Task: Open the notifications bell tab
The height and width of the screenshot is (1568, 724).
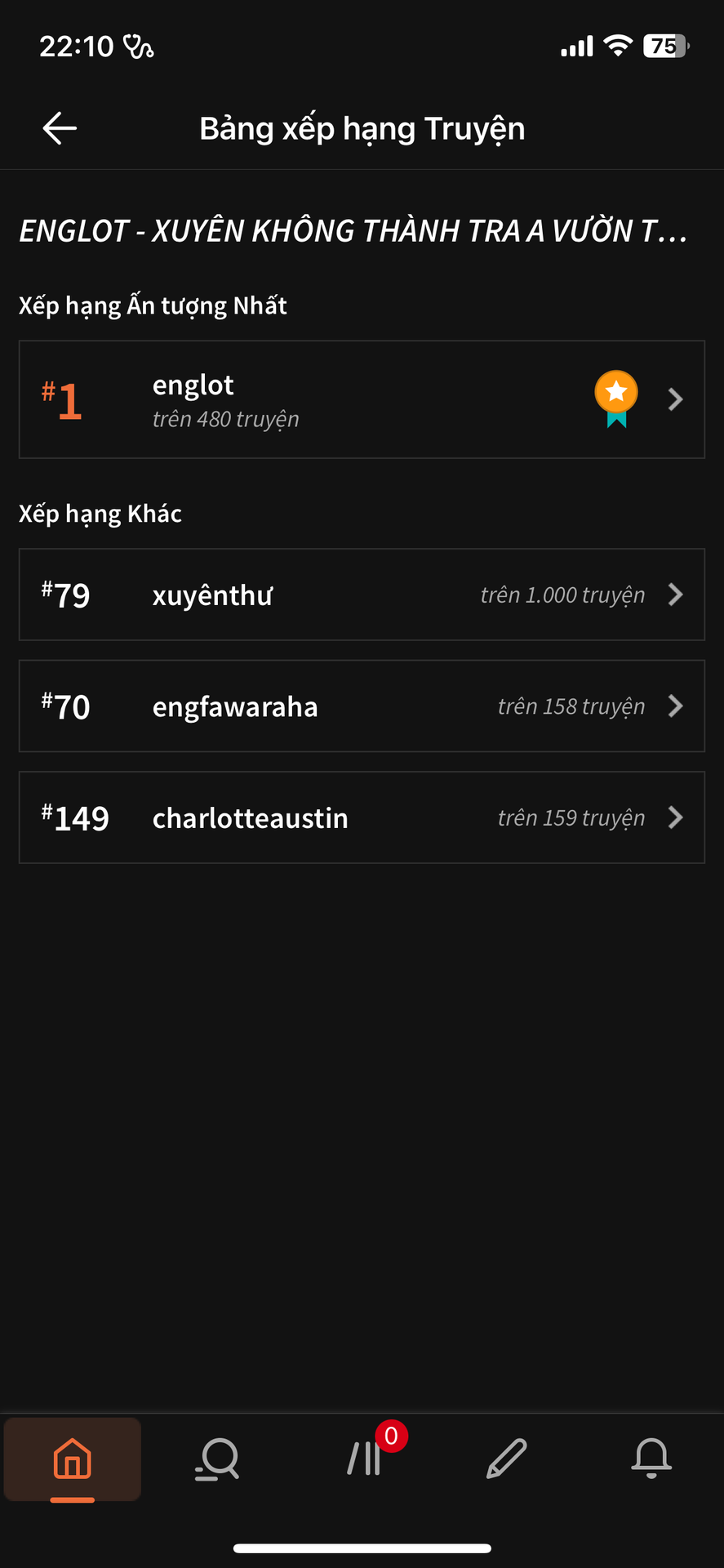Action: tap(651, 1459)
